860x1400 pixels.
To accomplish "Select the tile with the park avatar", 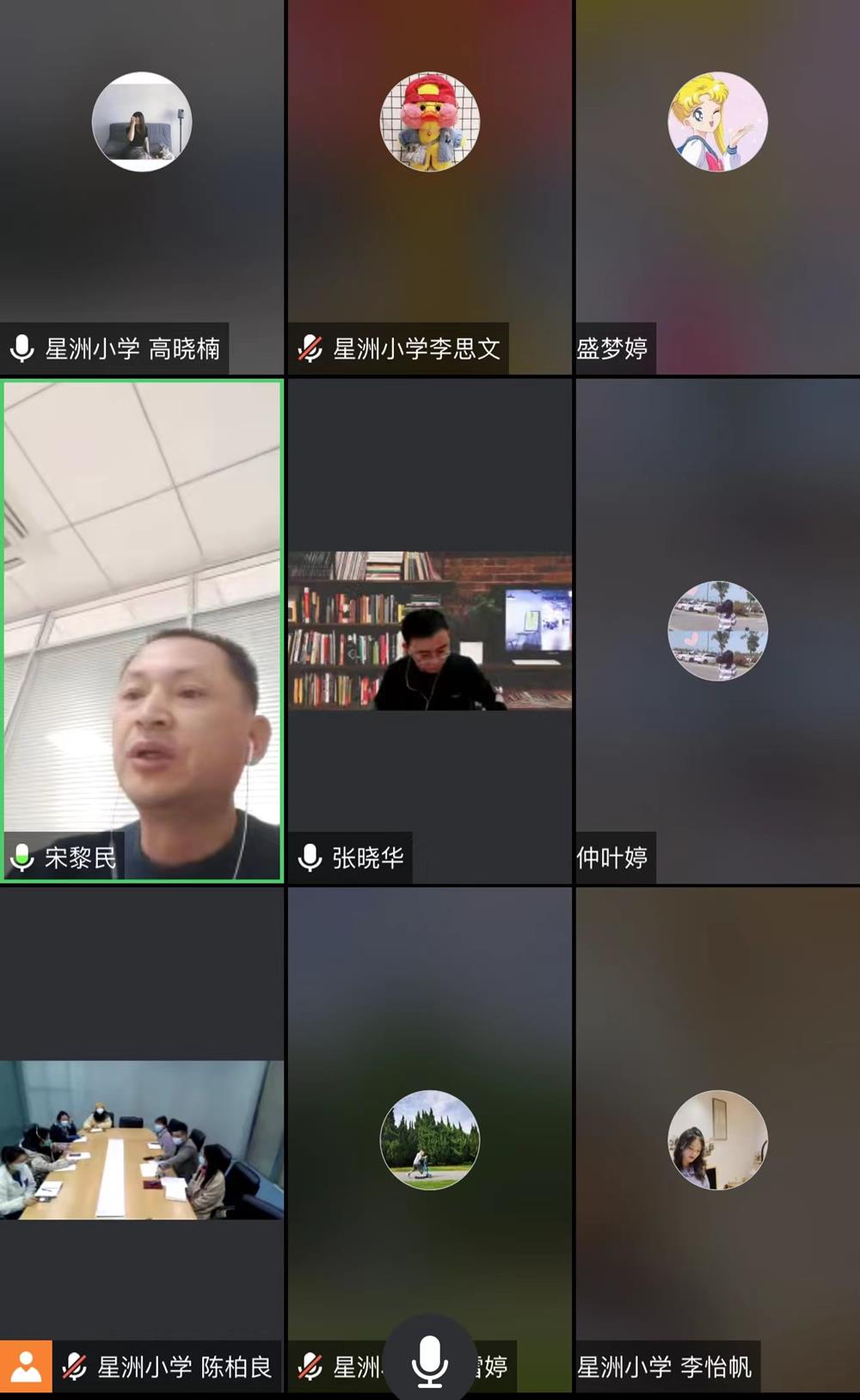I will pyautogui.click(x=429, y=1139).
